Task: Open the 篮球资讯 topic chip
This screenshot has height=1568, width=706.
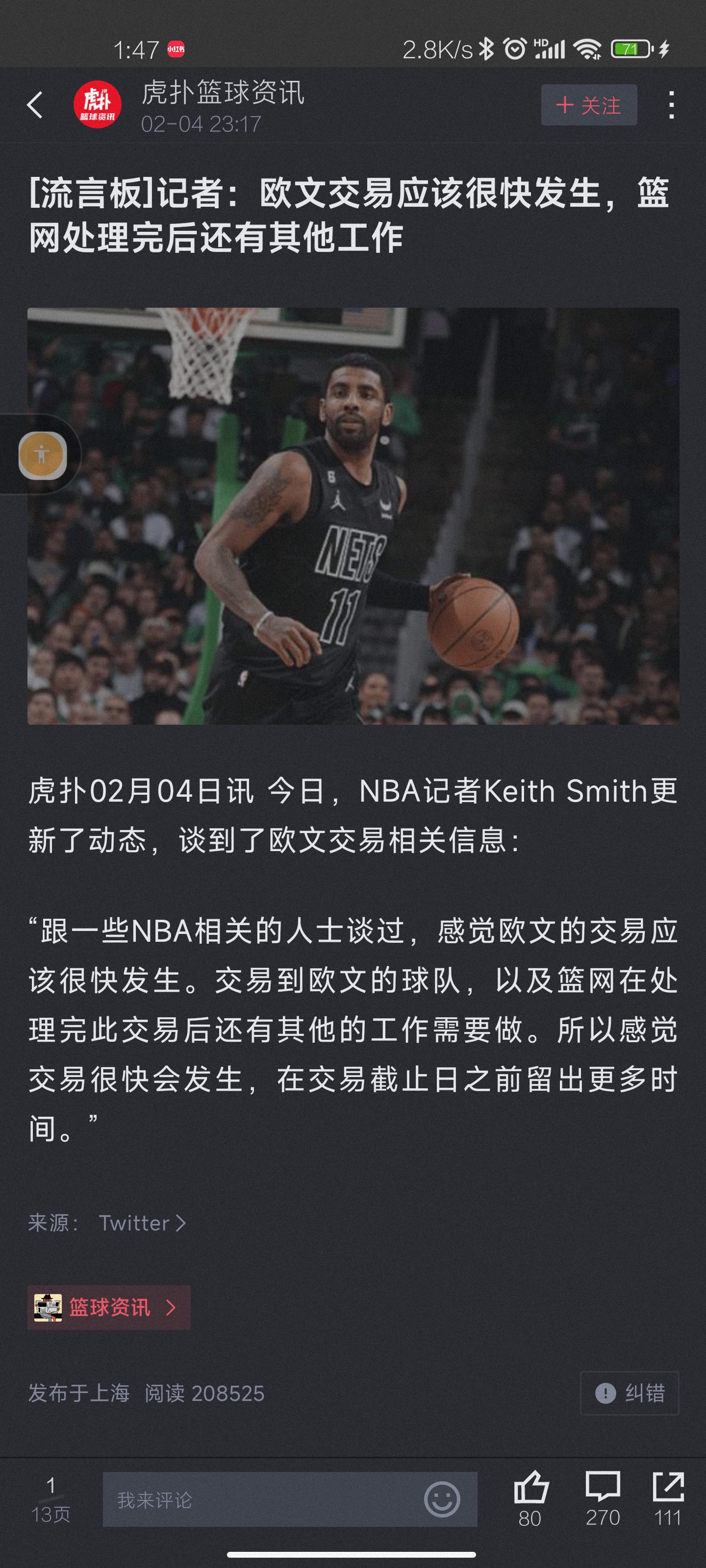Action: (x=109, y=1307)
